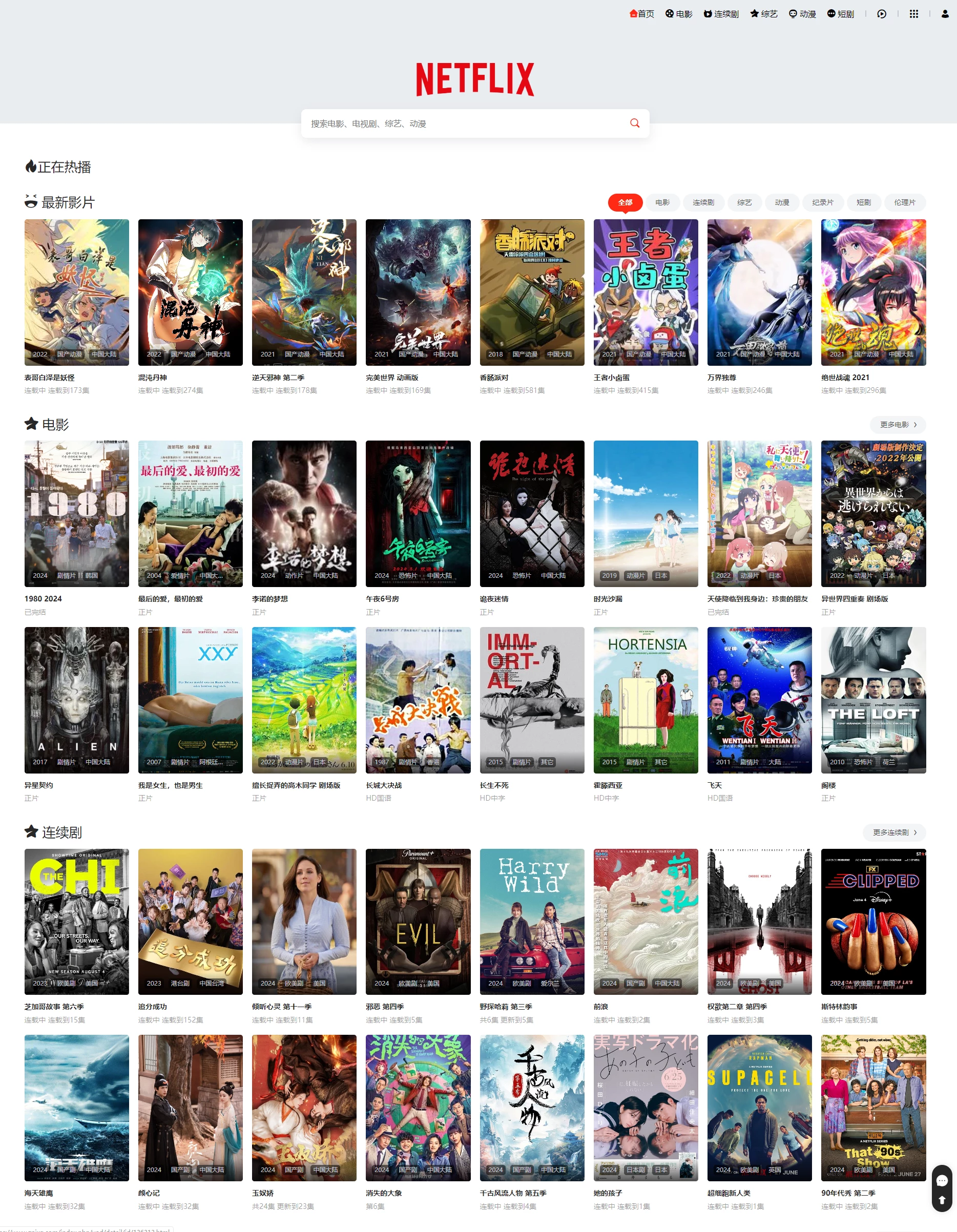The width and height of the screenshot is (957, 1232).
Task: Open the 混沌丹神 anime poster
Action: click(190, 292)
